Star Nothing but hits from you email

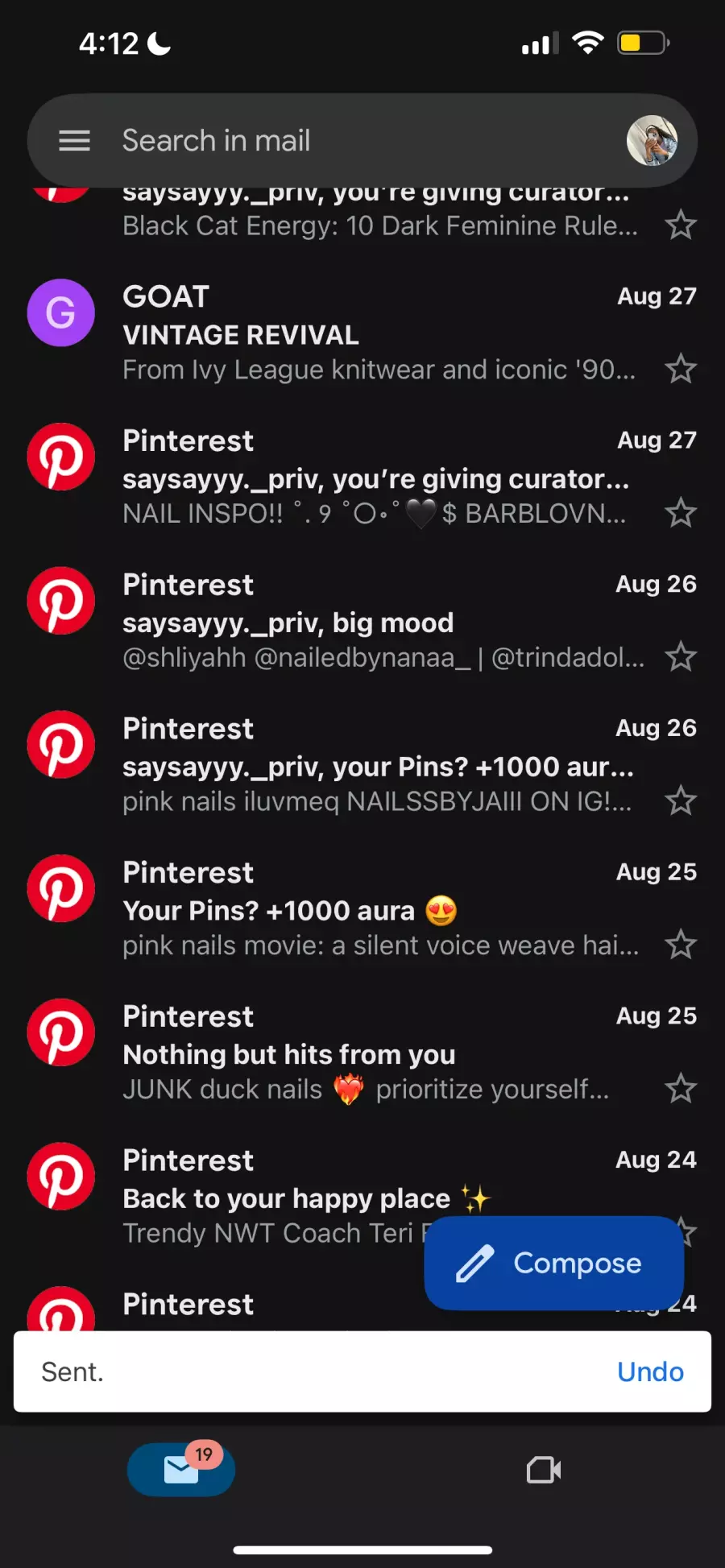[x=681, y=1089]
